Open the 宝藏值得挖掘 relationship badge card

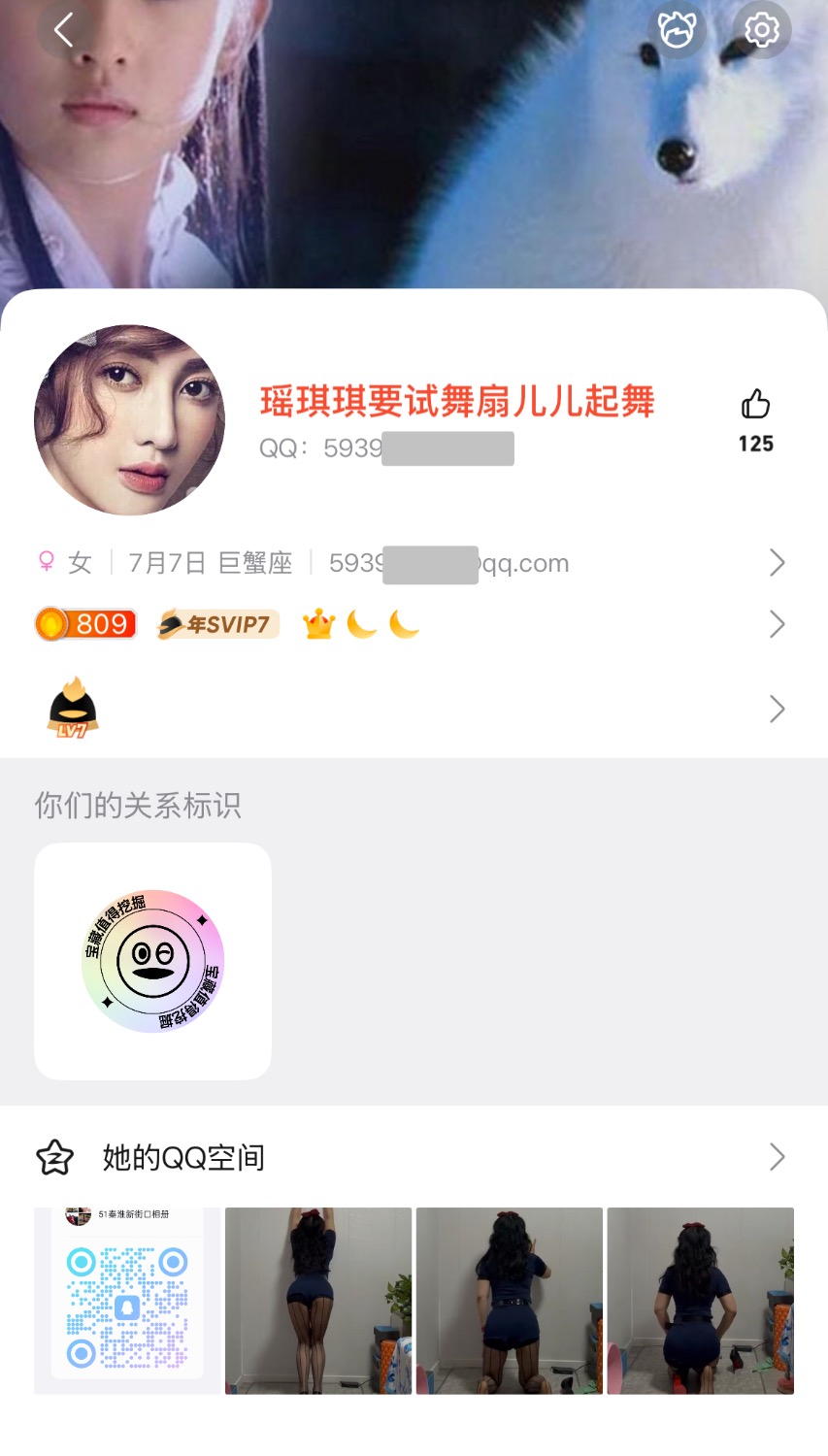pyautogui.click(x=152, y=961)
